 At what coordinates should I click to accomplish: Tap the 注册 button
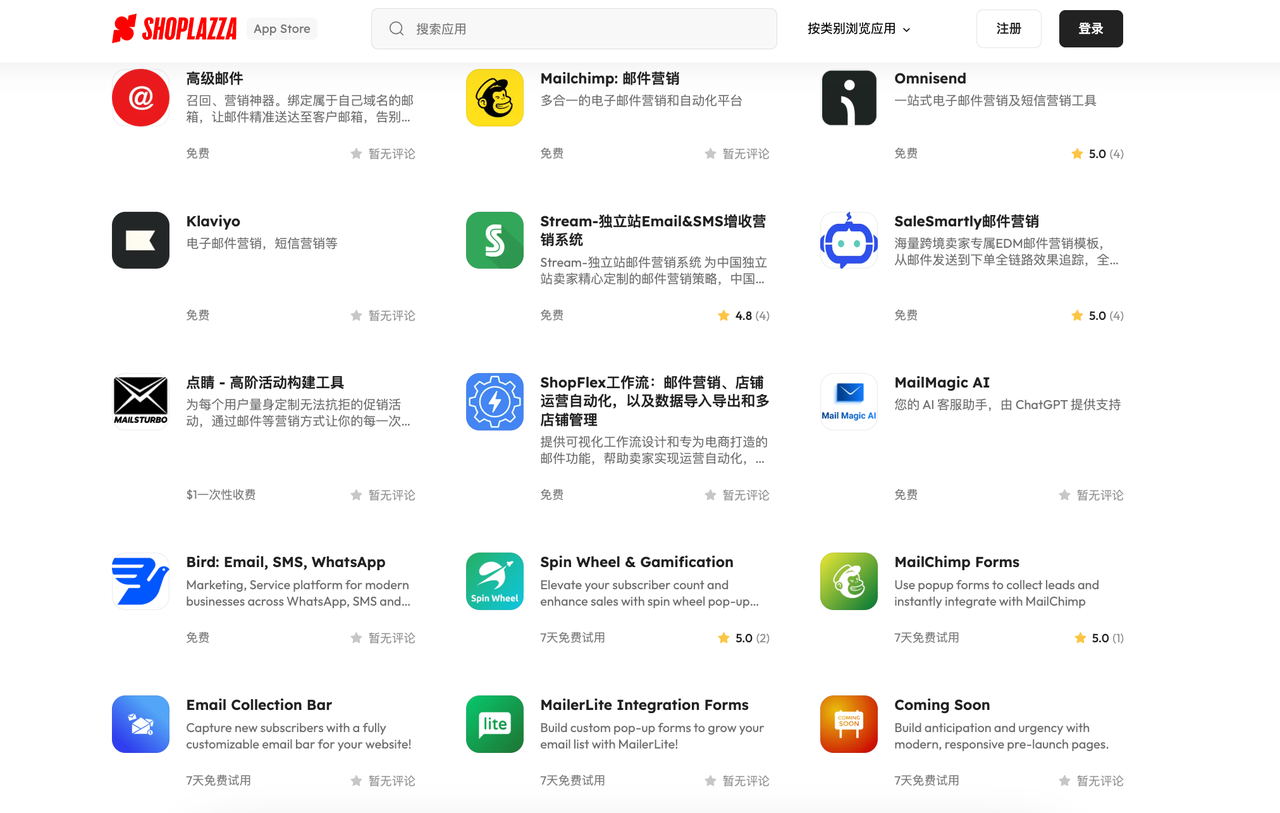[x=1008, y=29]
